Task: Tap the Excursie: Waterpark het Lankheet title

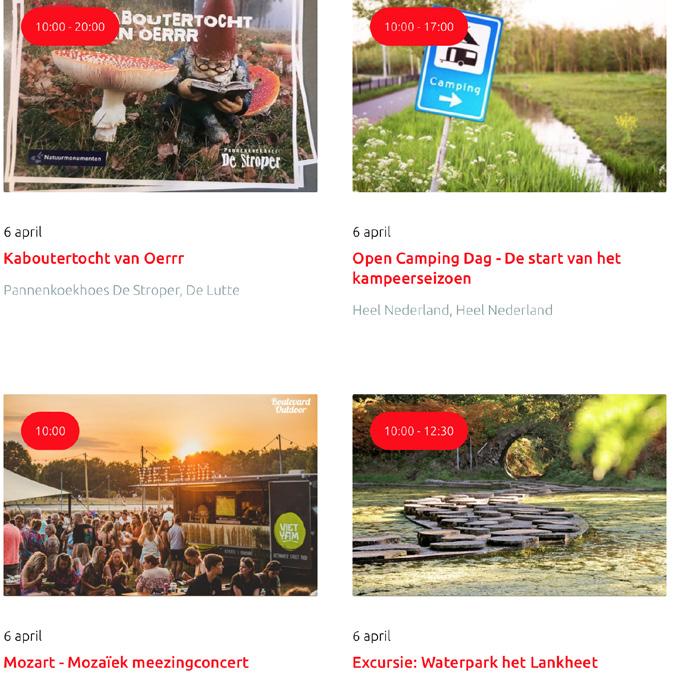Action: coord(475,663)
